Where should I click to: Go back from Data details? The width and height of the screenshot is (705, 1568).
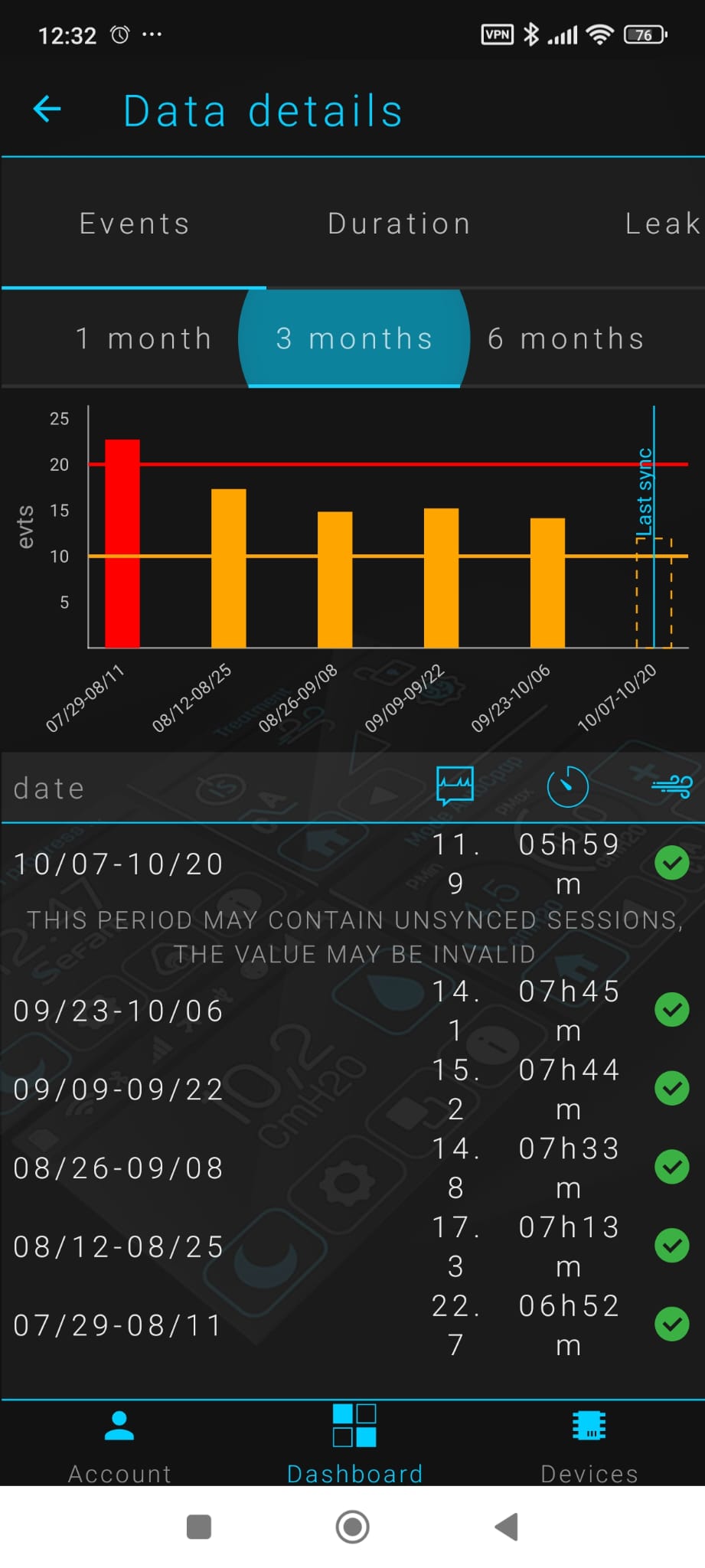(x=47, y=109)
